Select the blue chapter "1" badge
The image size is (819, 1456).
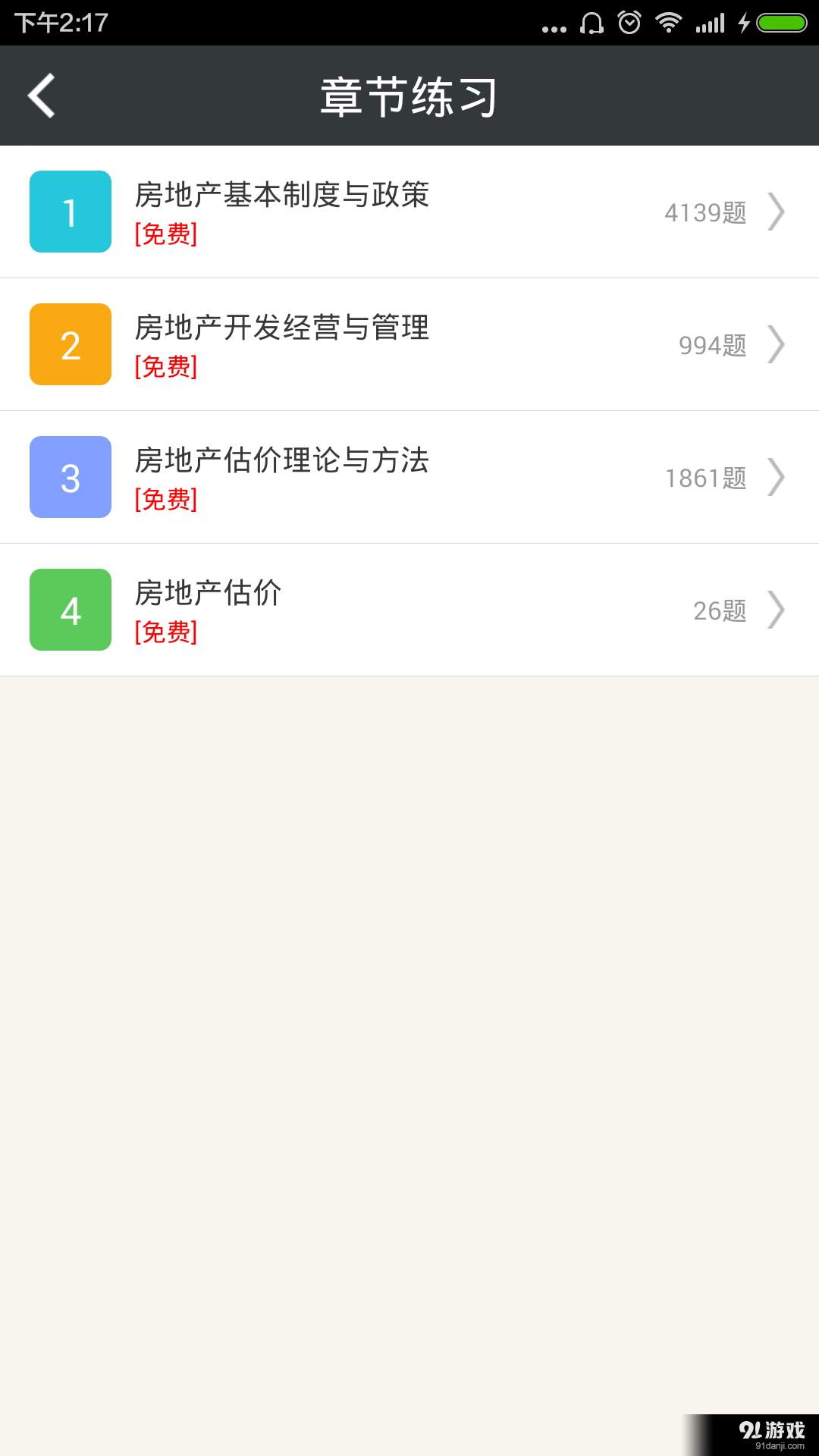pyautogui.click(x=70, y=212)
